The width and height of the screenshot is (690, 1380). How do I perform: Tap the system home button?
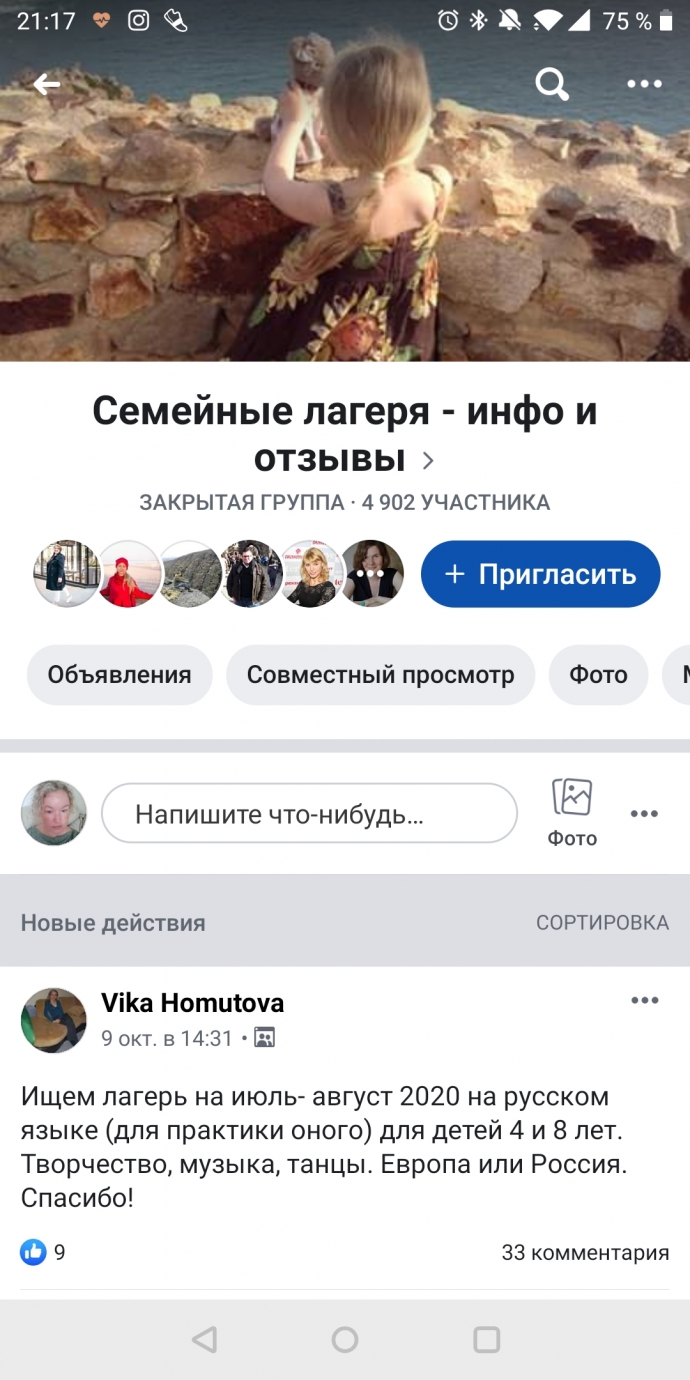[345, 1340]
